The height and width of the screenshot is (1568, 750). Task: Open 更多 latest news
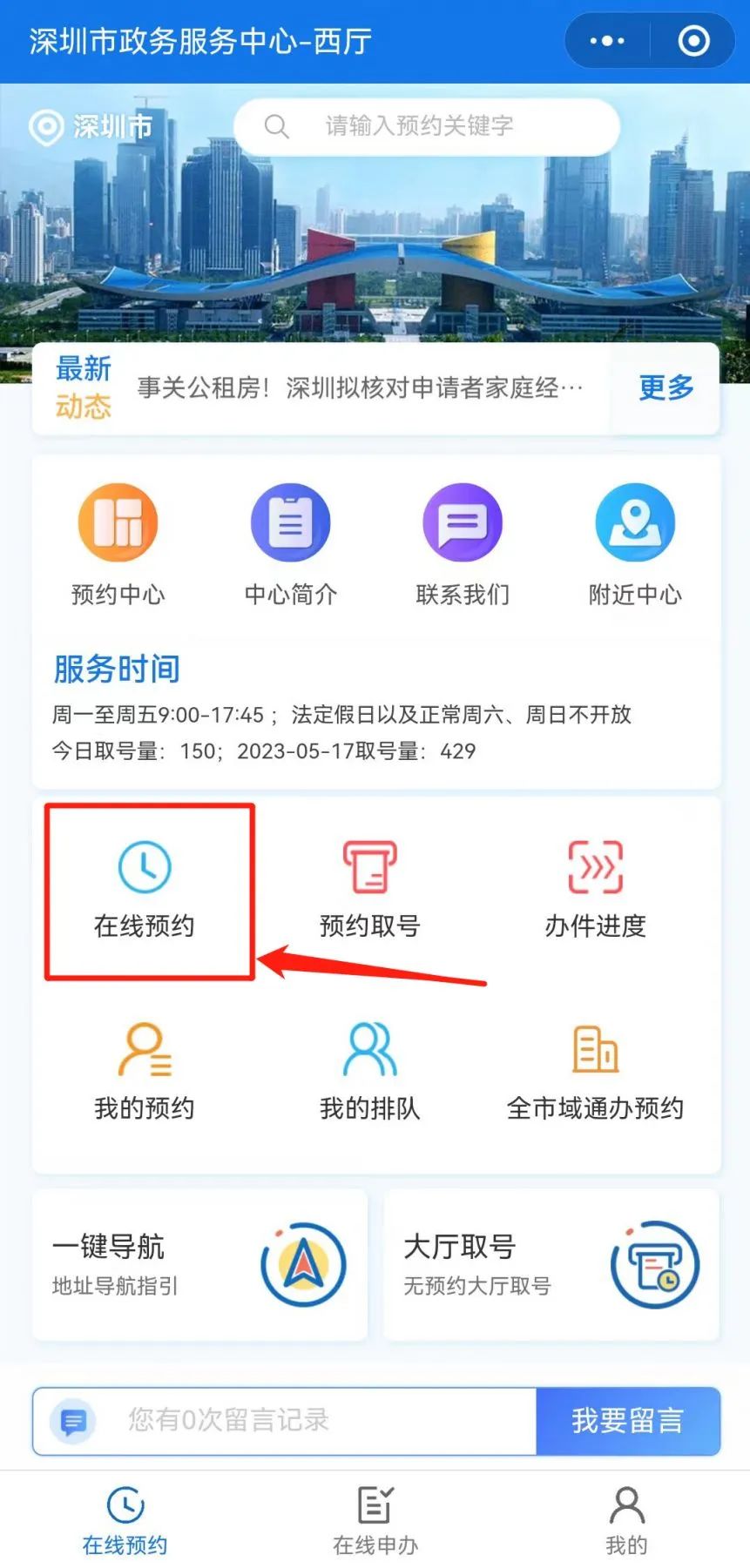click(x=666, y=387)
